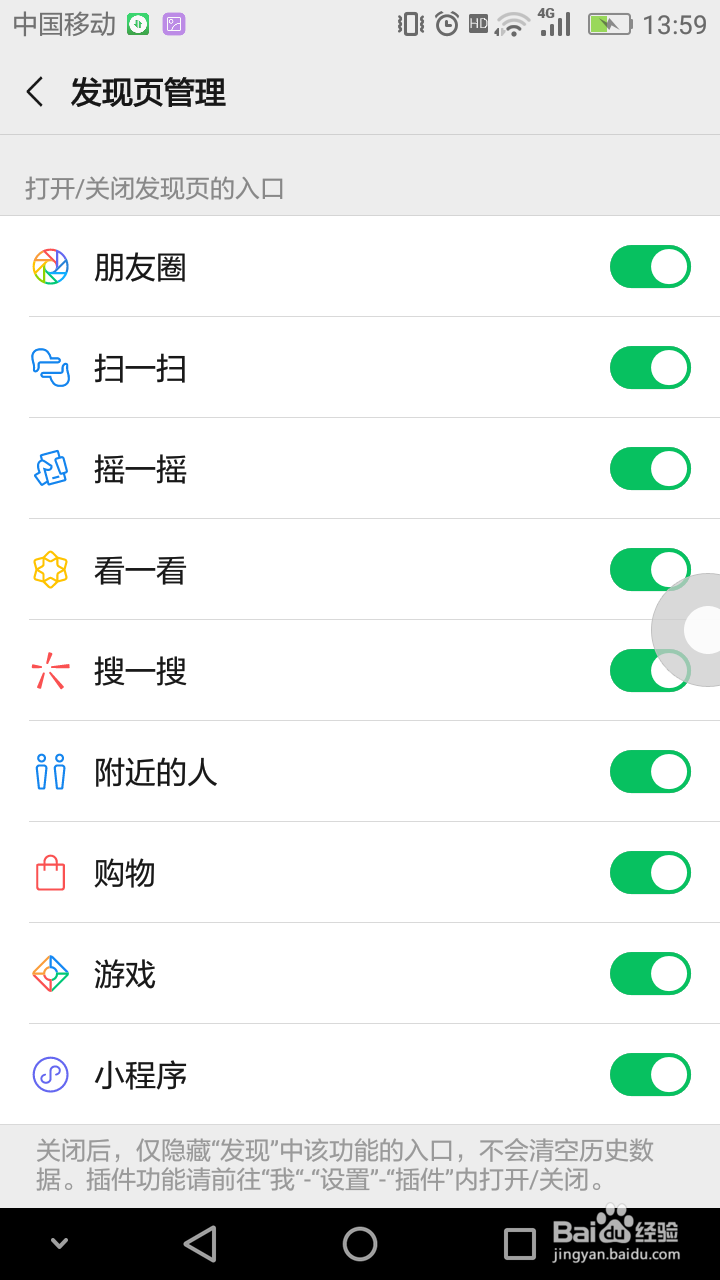Screen dimensions: 720x1280
Task: Turn off the 摇一摇 switch
Action: coord(650,469)
